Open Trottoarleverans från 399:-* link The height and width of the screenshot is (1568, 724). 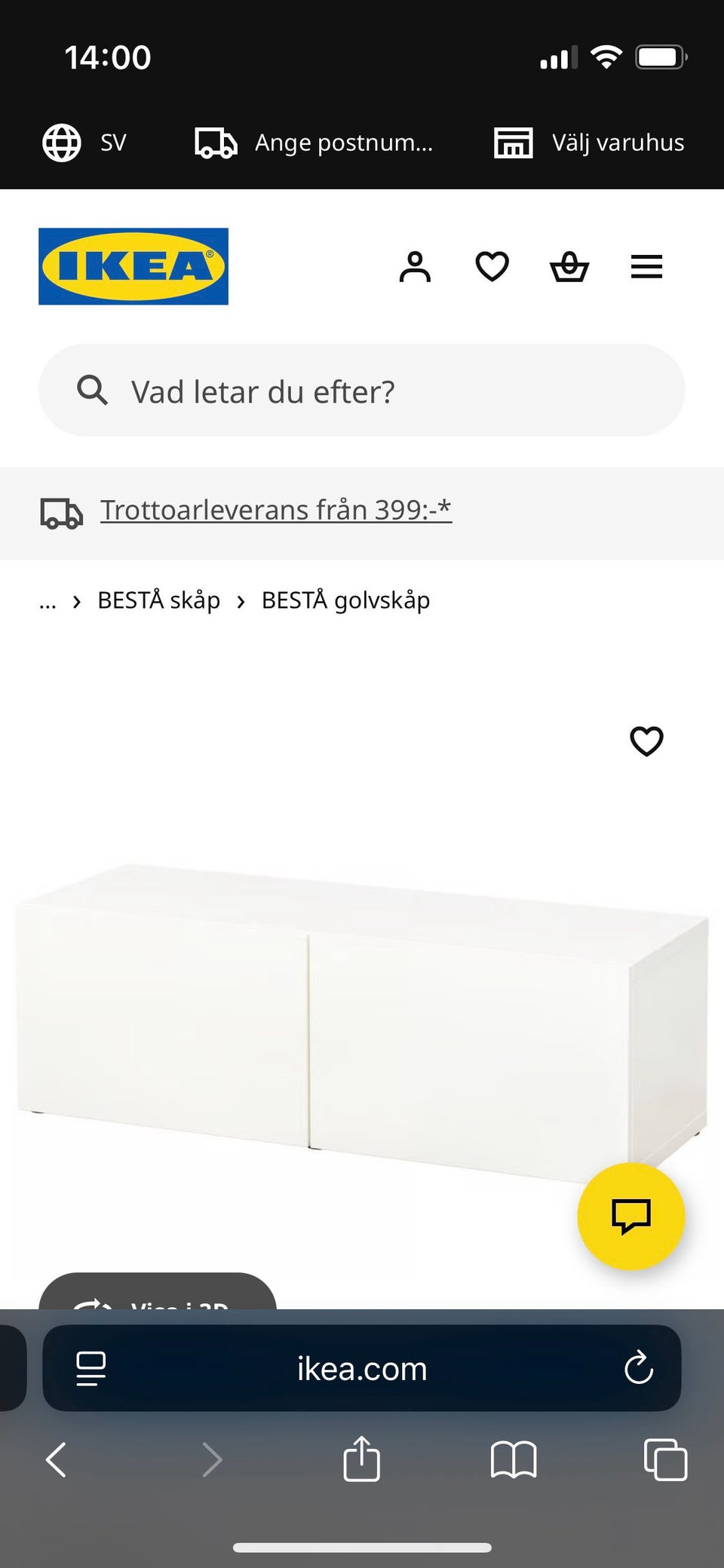(276, 511)
